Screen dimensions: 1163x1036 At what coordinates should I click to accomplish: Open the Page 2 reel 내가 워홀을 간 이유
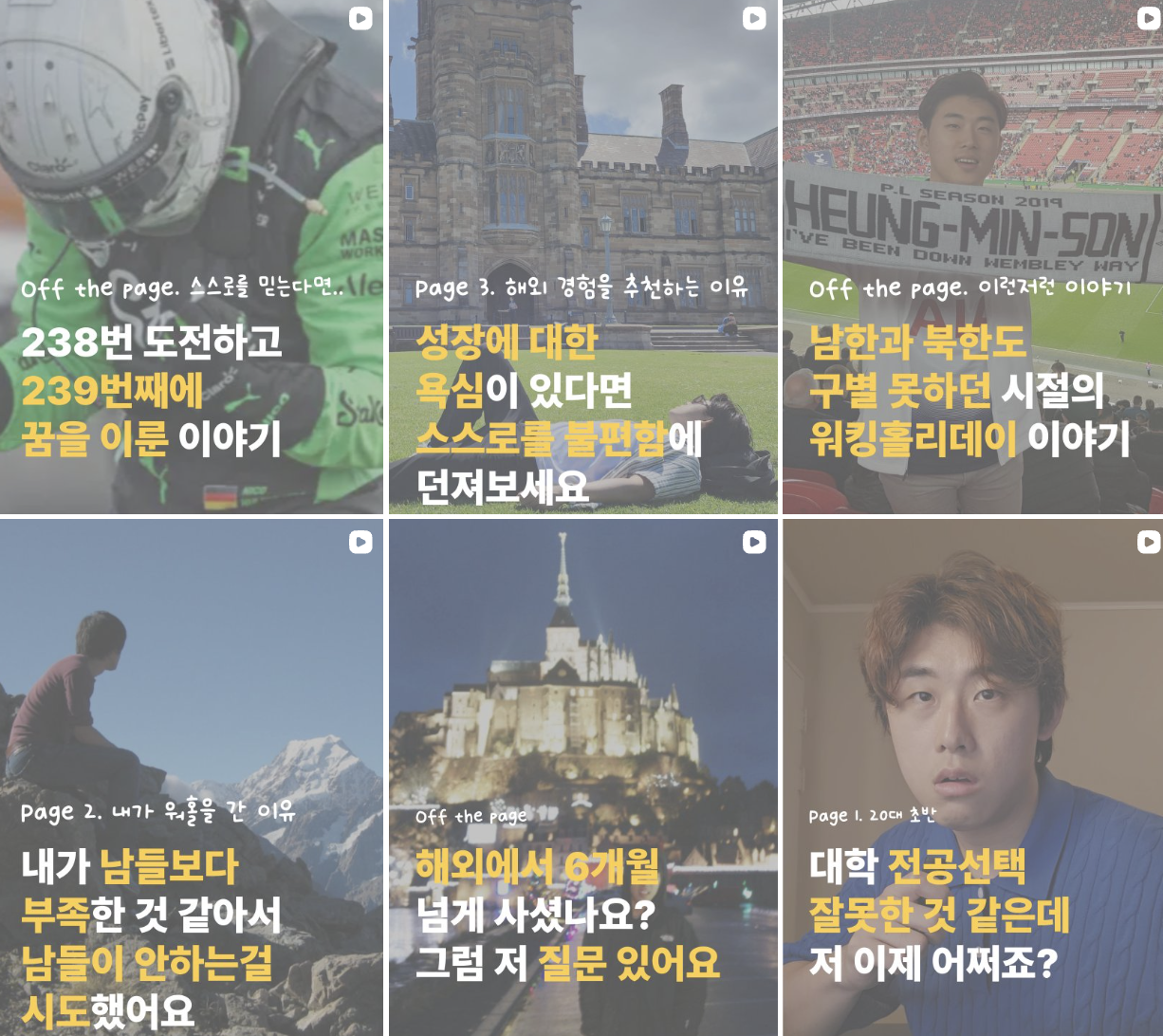point(191,776)
